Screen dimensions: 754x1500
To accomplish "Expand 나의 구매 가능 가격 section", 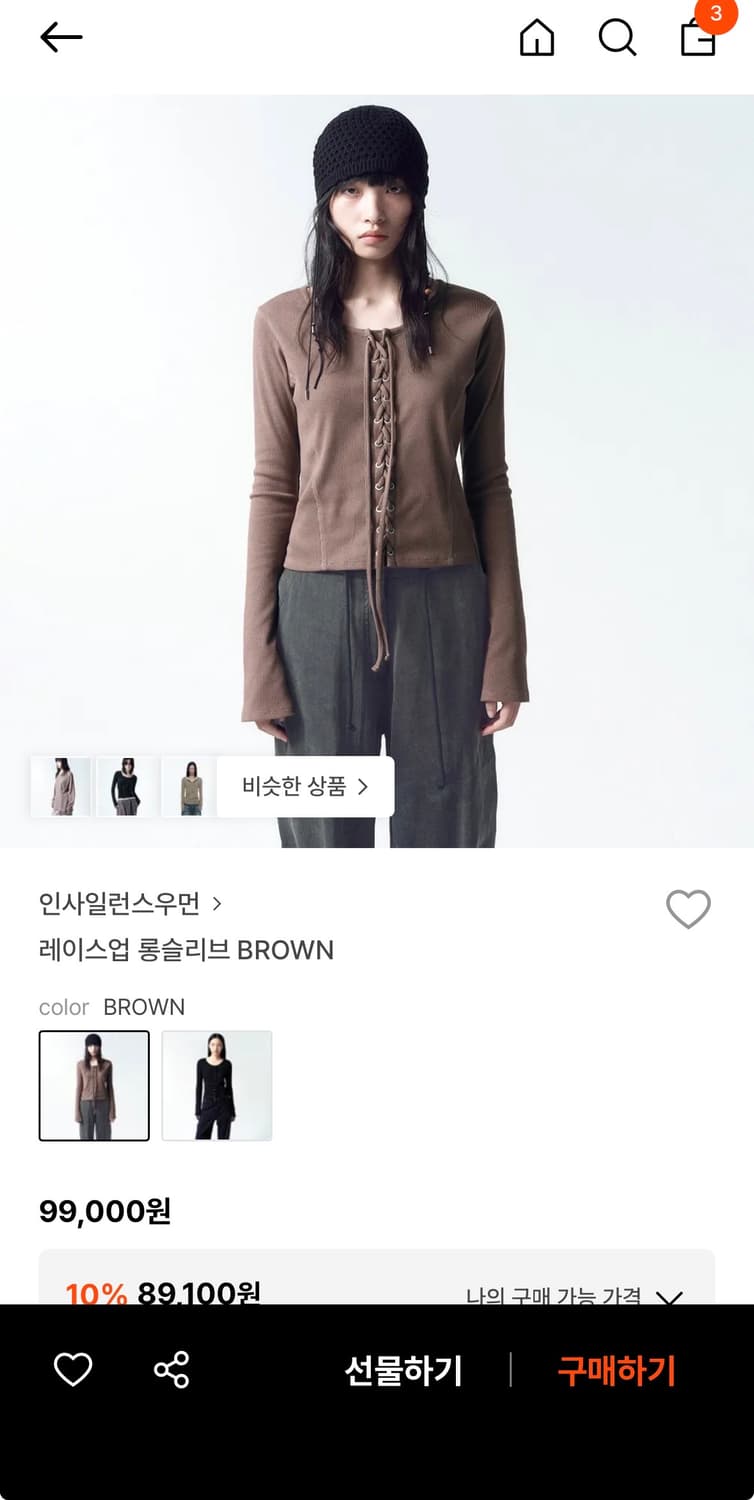I will click(x=670, y=1298).
